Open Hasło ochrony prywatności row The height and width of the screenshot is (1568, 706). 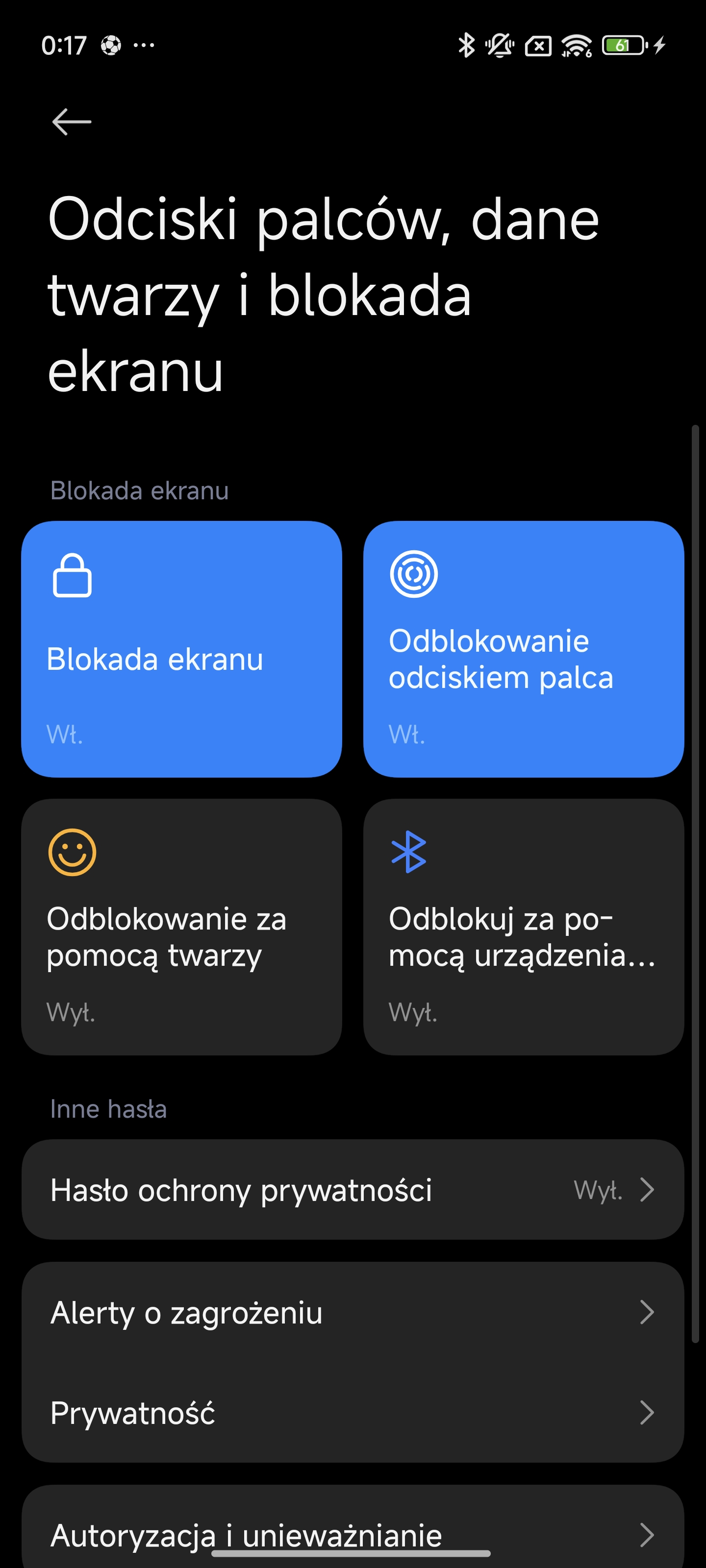pyautogui.click(x=352, y=1189)
